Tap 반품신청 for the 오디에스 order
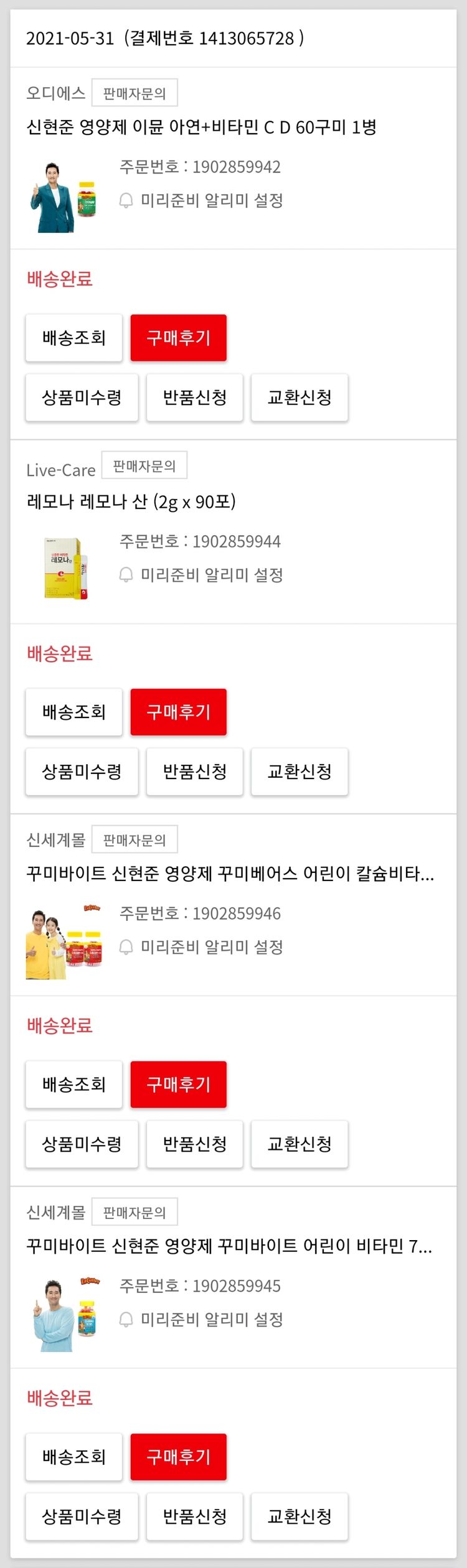The image size is (467, 1568). coord(194,398)
